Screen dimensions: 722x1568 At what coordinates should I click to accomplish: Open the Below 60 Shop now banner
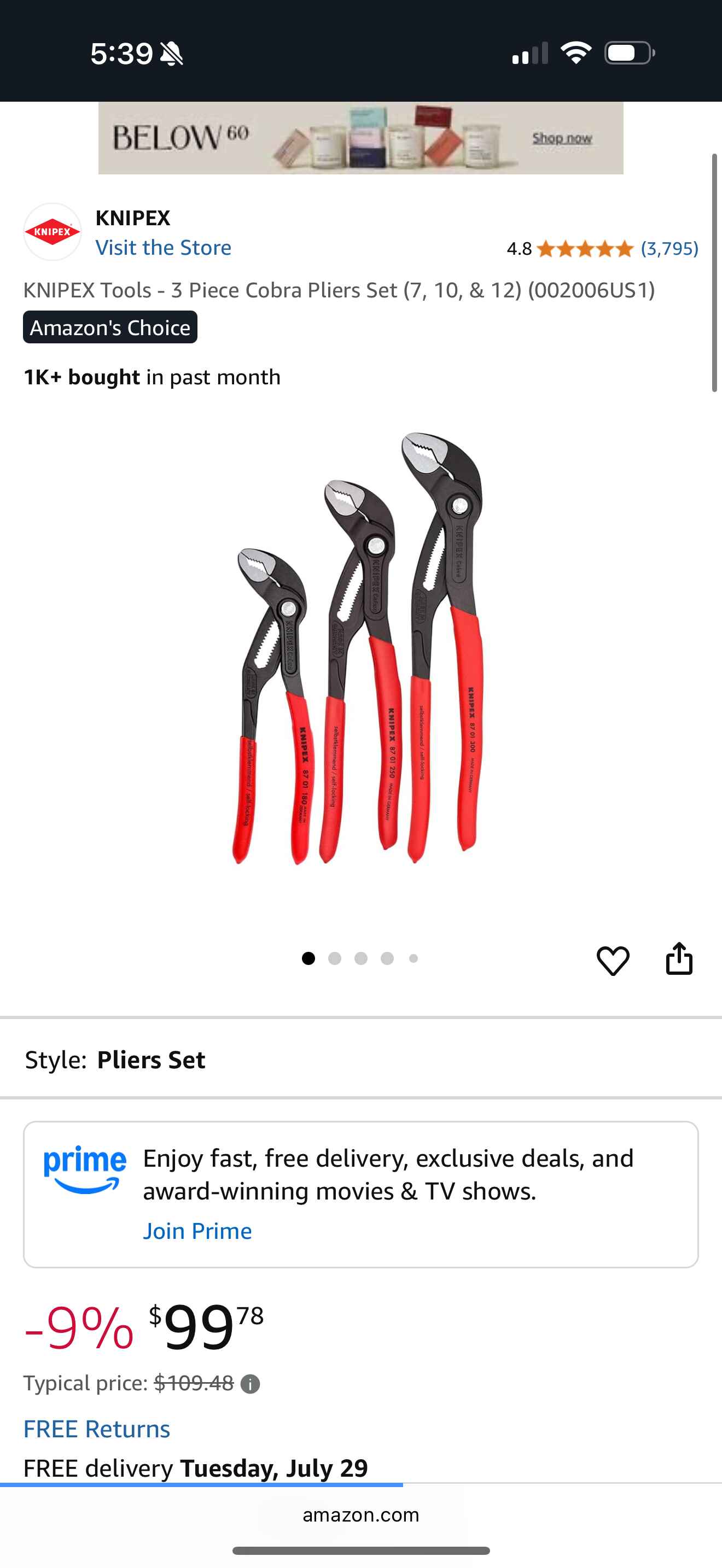point(360,138)
